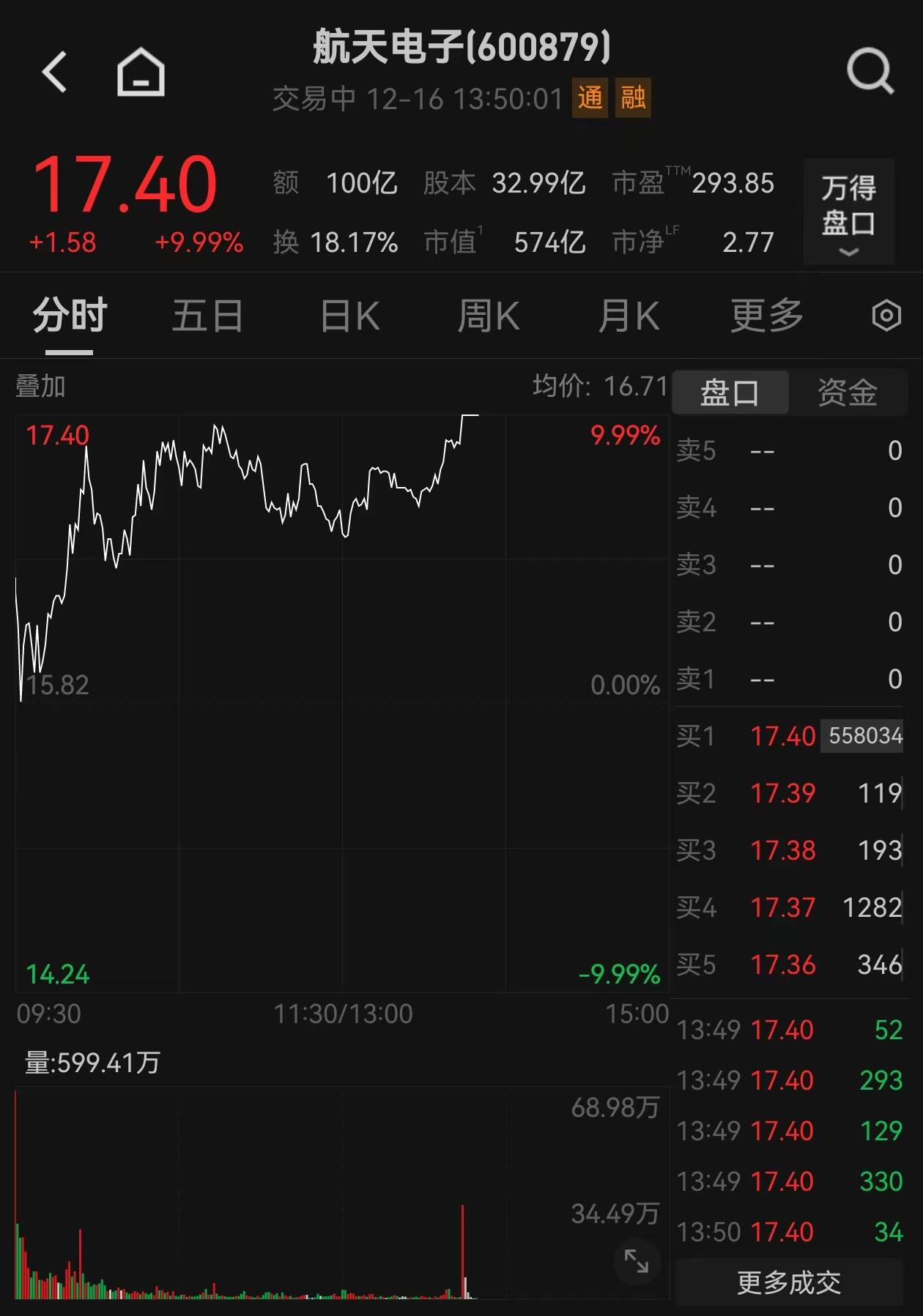Viewport: 923px width, 1316px height.
Task: Switch to the 资金 tab
Action: coord(848,393)
